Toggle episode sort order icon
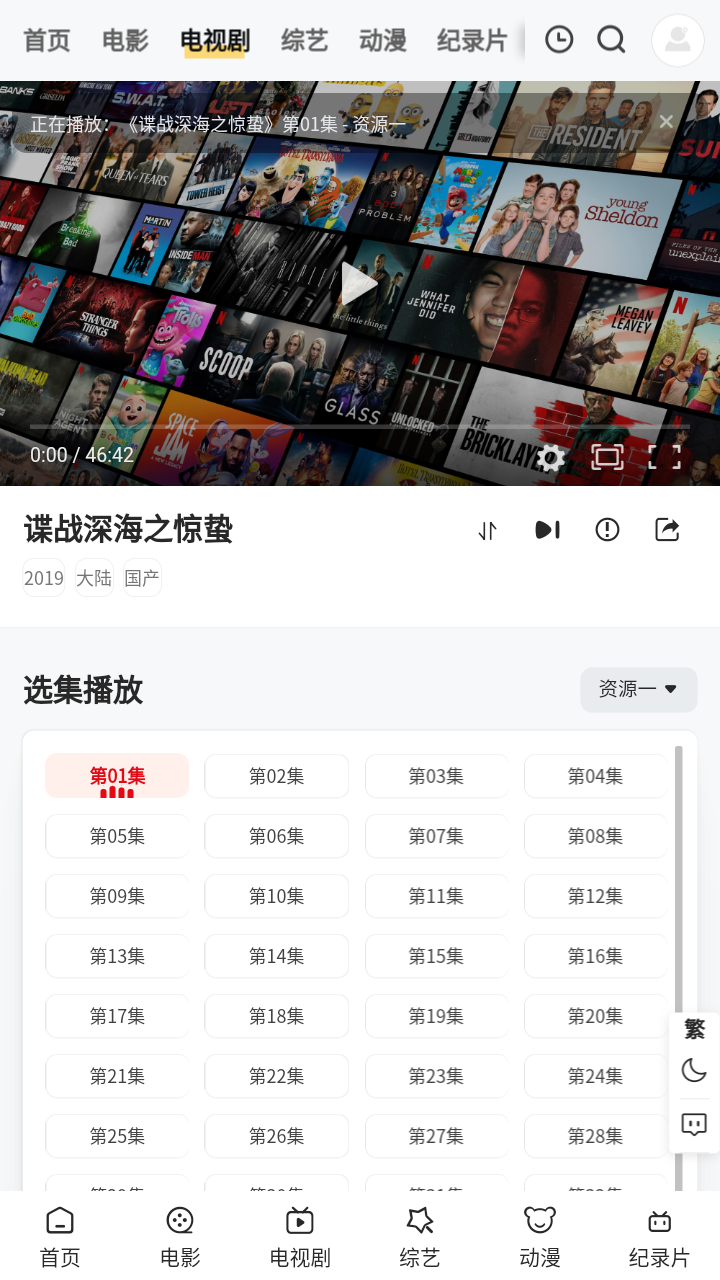The width and height of the screenshot is (720, 1280). [487, 530]
